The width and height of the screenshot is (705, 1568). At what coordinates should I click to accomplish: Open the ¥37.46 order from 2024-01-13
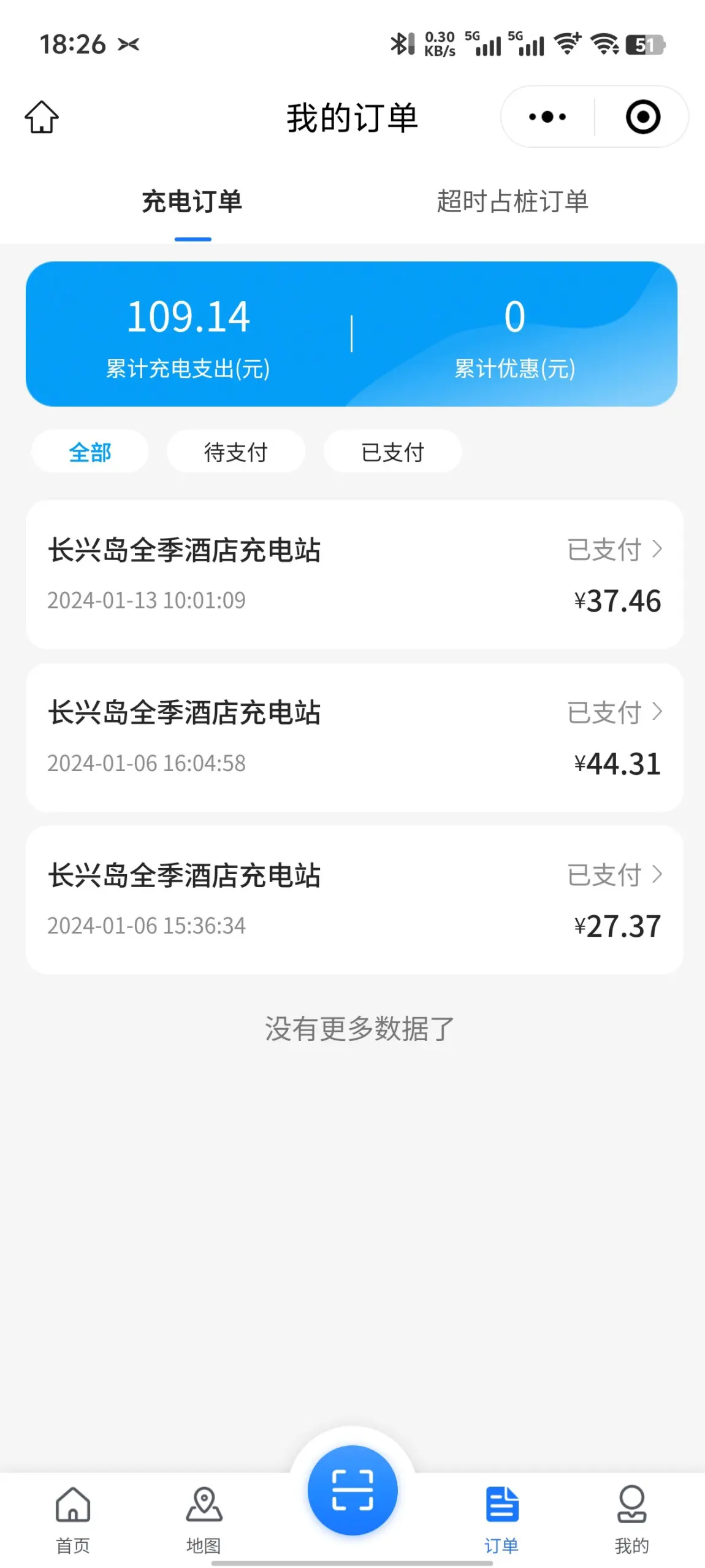click(x=354, y=574)
